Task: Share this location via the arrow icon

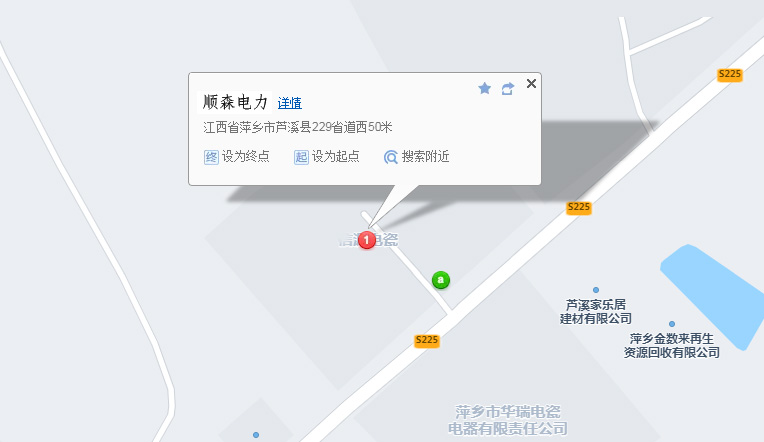Action: tap(508, 89)
